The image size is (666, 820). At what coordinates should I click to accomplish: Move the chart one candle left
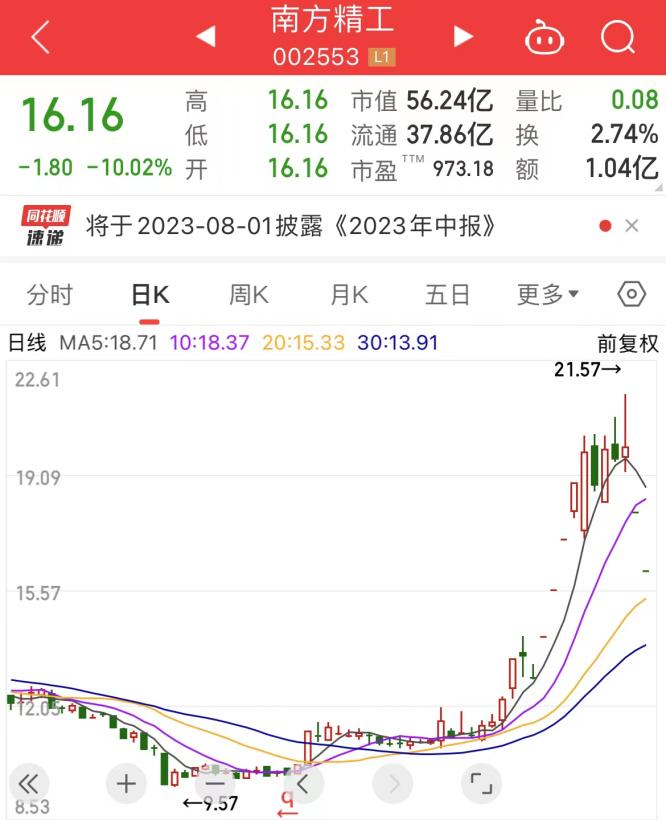coord(303,783)
